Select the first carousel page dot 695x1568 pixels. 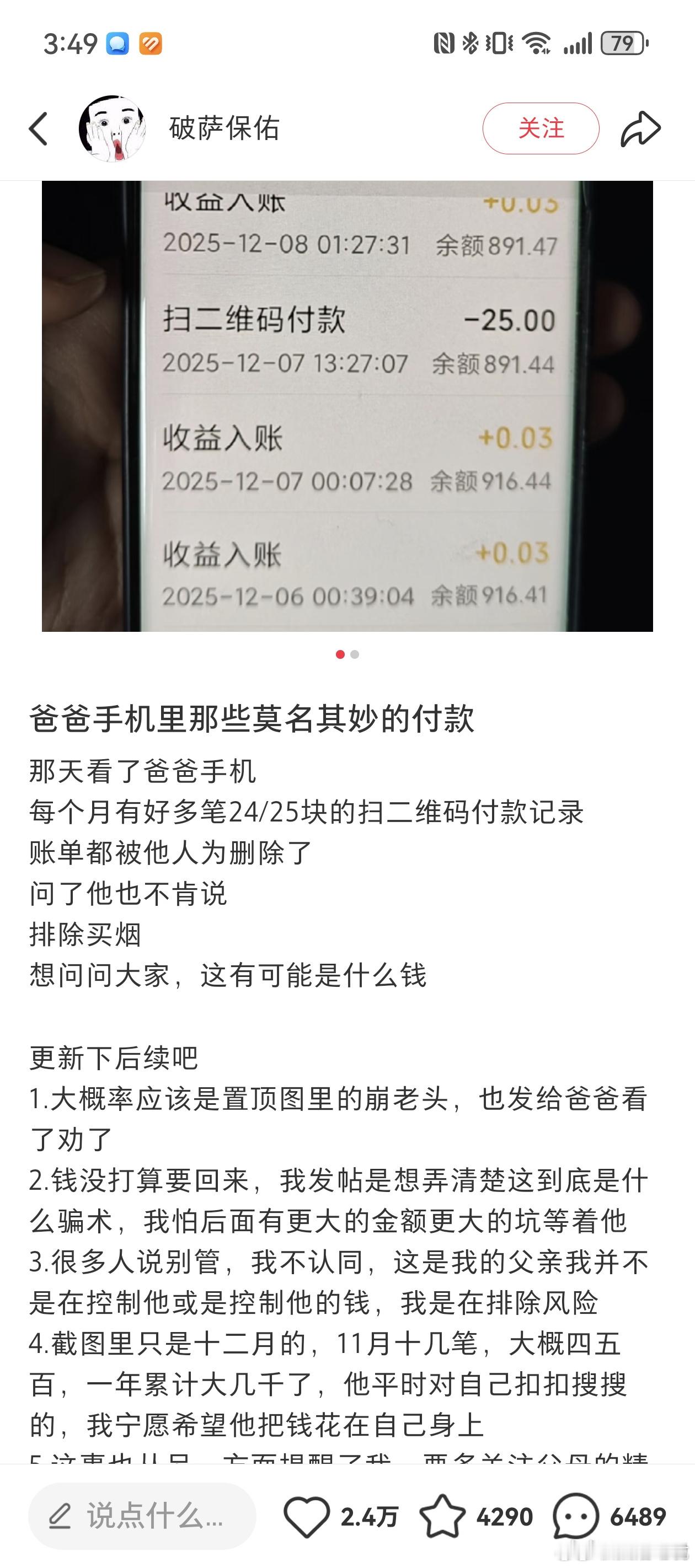click(x=340, y=654)
